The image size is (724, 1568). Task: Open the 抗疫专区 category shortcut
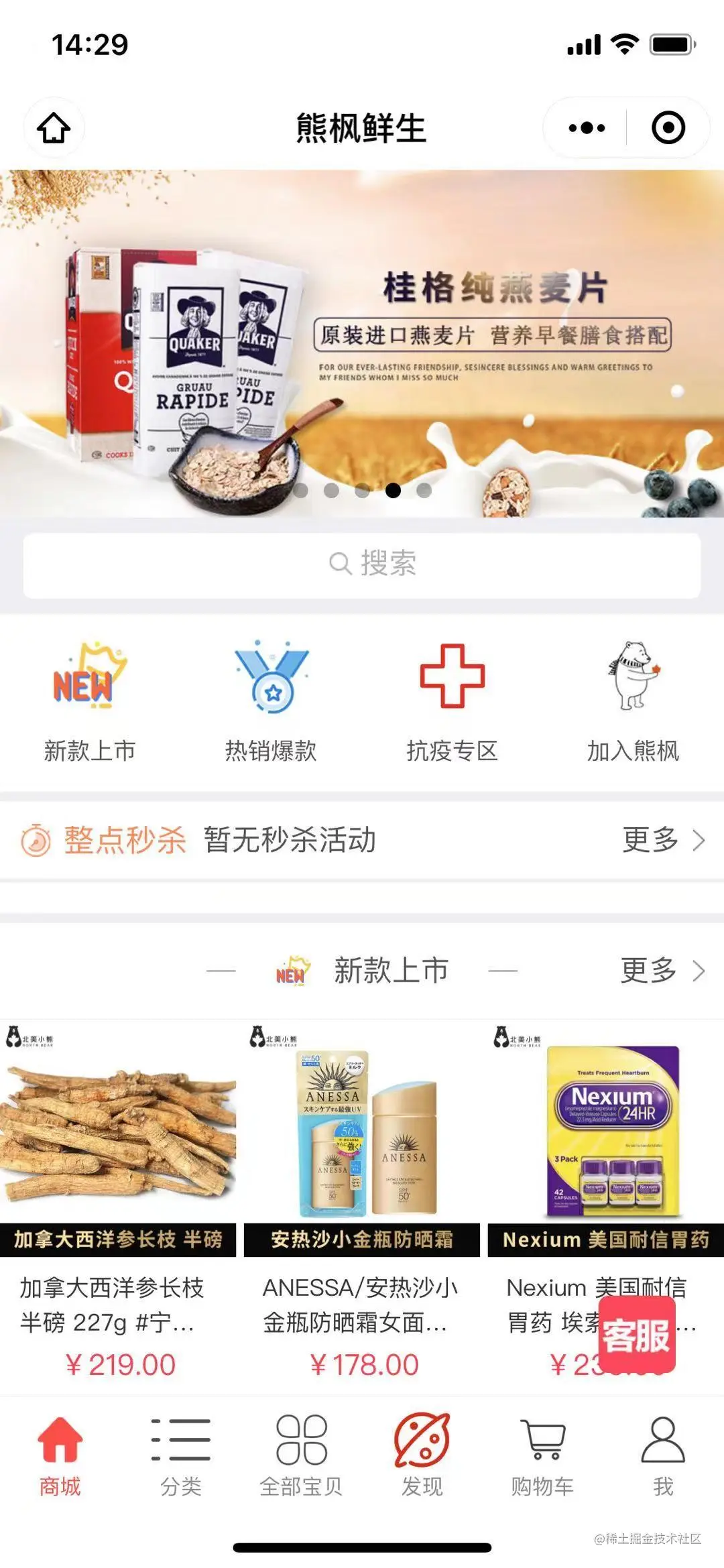click(x=452, y=701)
